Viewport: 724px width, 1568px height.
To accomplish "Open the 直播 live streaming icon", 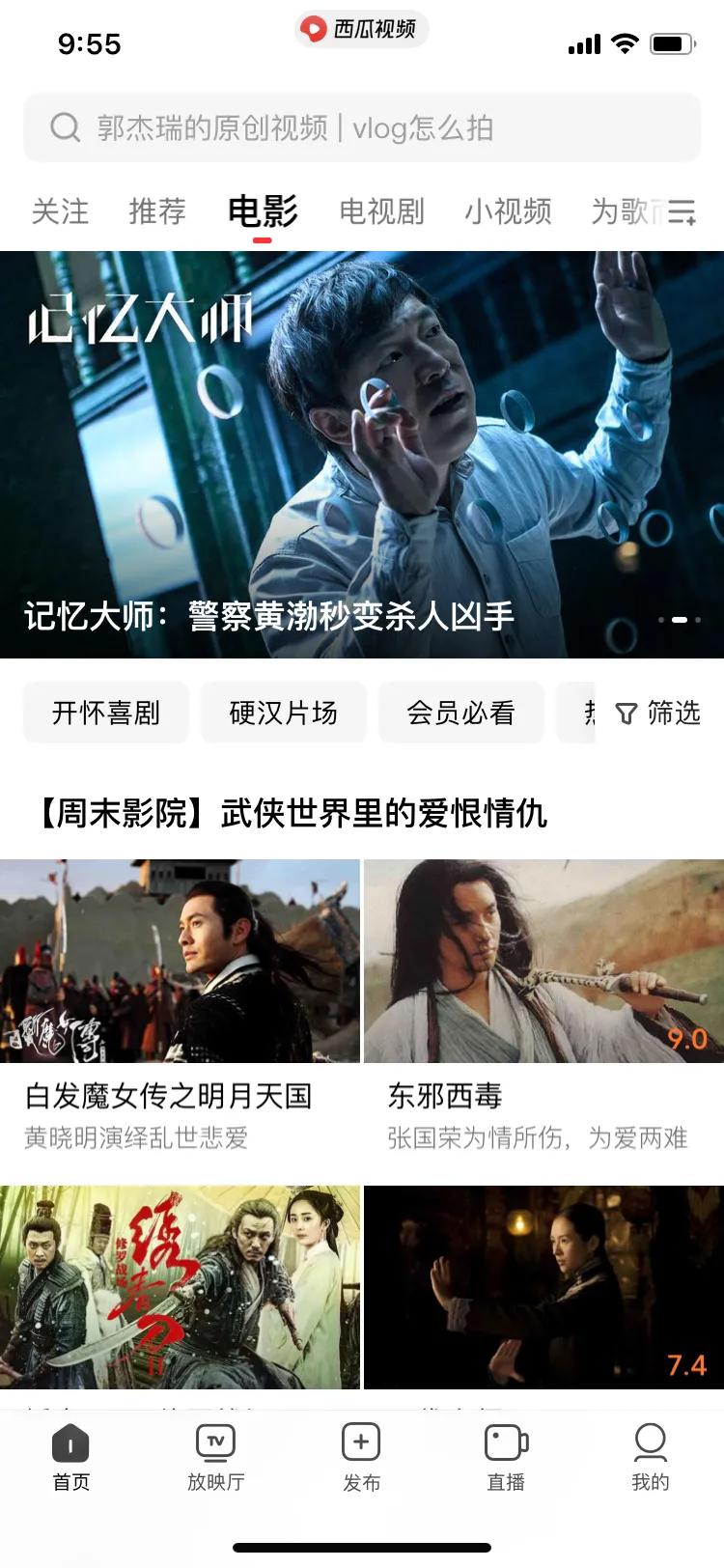I will (505, 1443).
